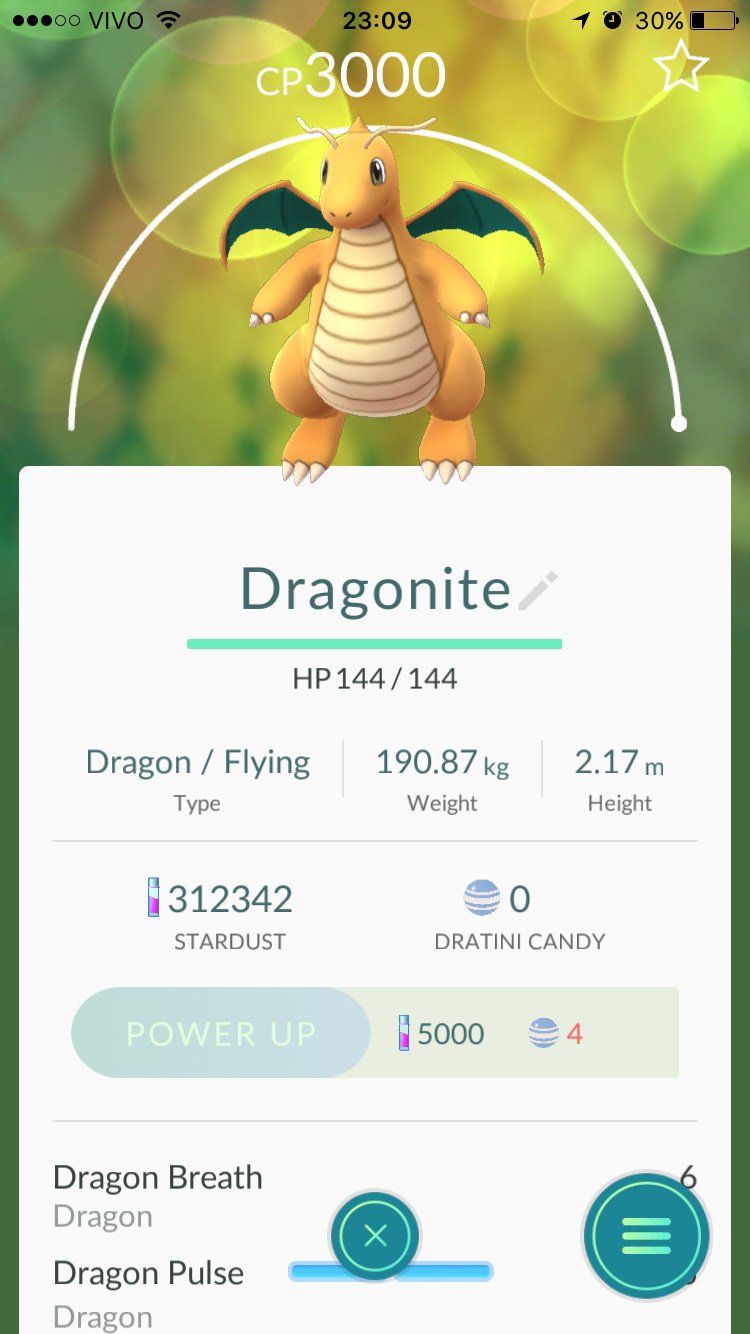Tap the Power Up button
Image resolution: width=750 pixels, height=1334 pixels.
[x=221, y=1033]
